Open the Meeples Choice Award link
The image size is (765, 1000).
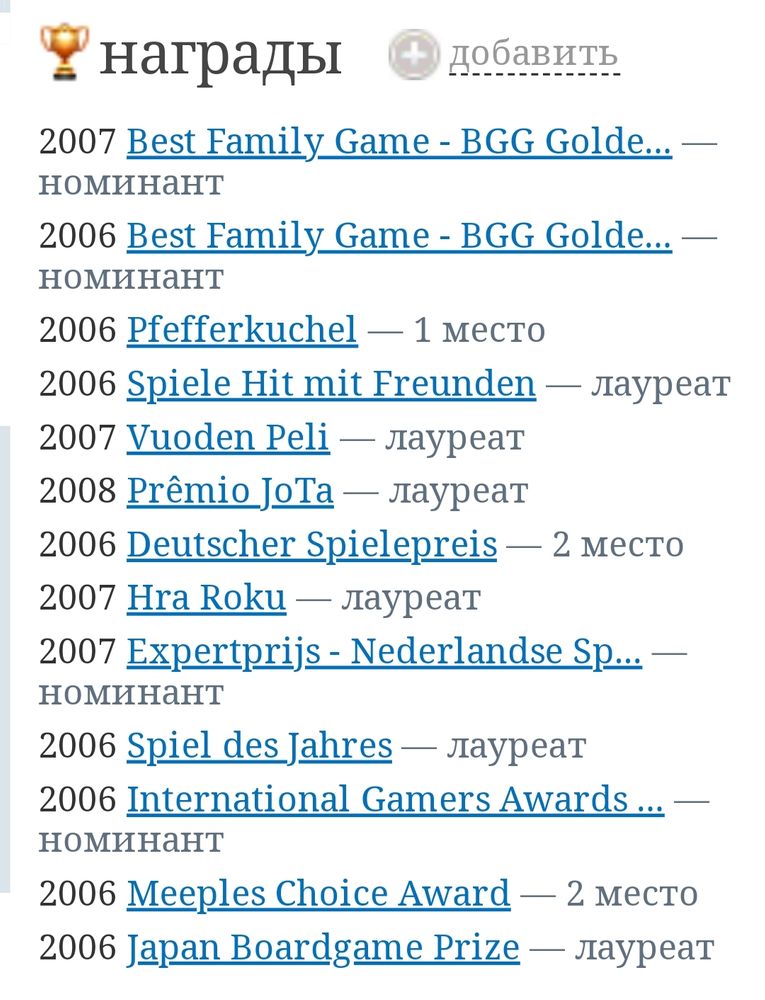pos(318,893)
